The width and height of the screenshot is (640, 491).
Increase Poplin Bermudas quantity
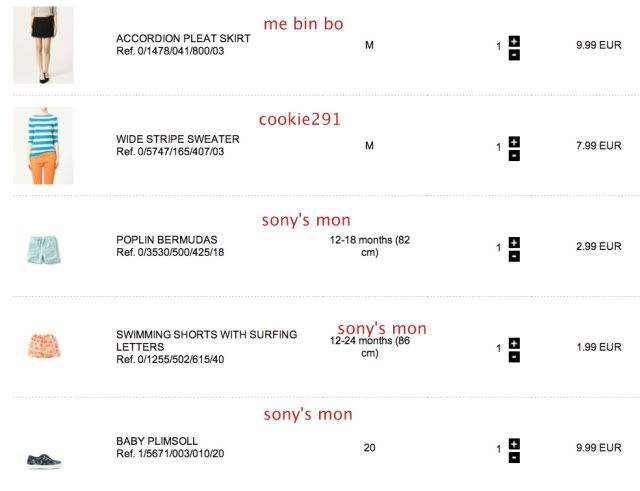tap(514, 242)
